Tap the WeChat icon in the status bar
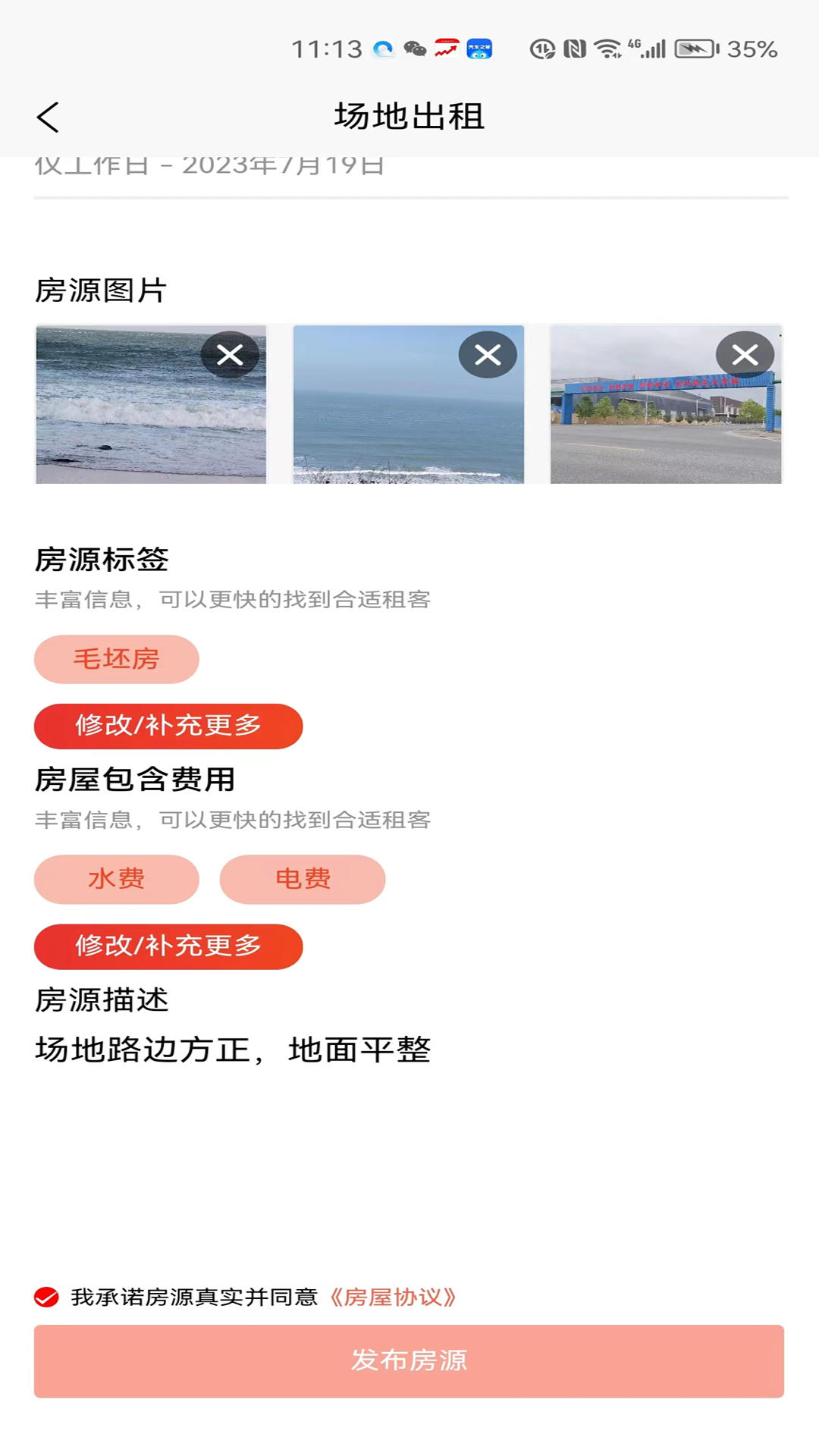 click(416, 49)
